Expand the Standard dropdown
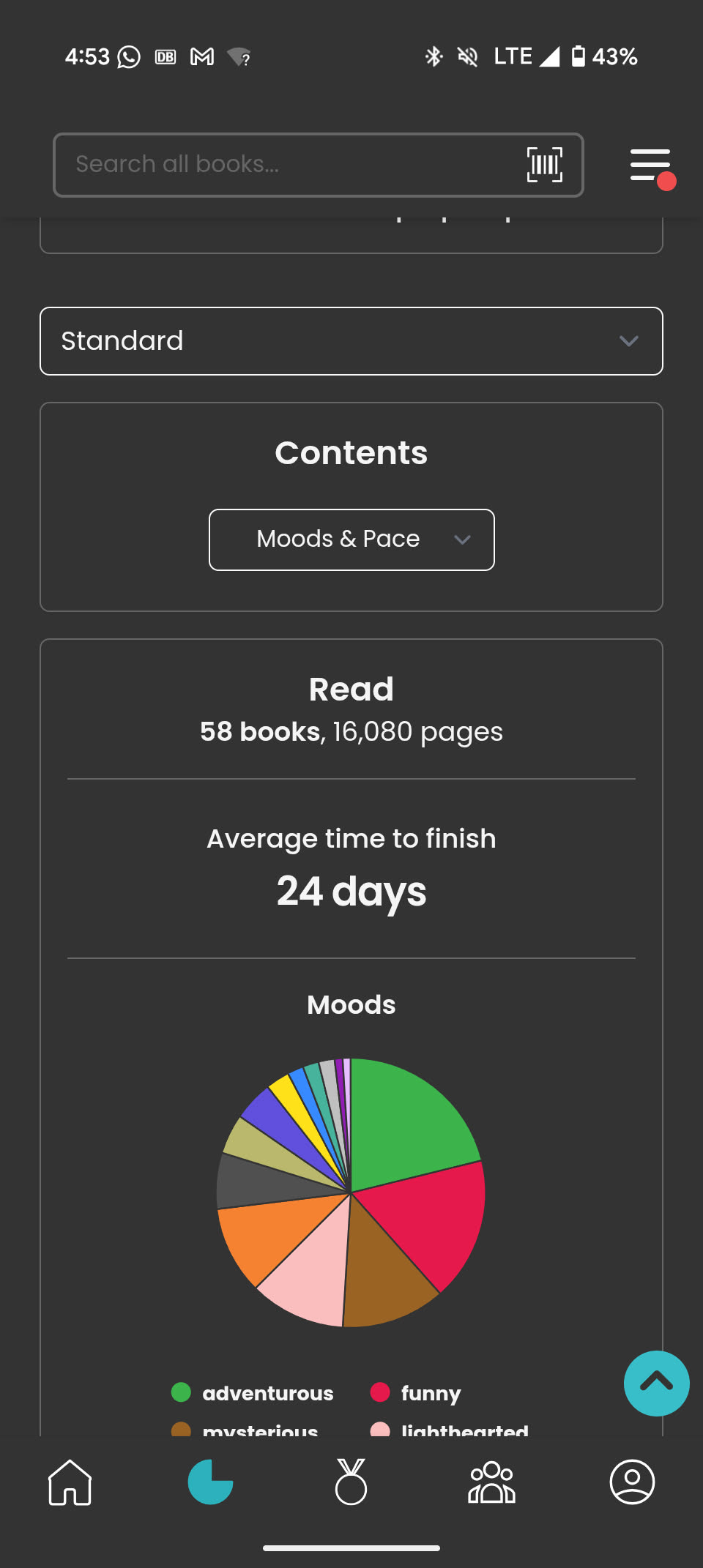The image size is (703, 1568). tap(351, 341)
